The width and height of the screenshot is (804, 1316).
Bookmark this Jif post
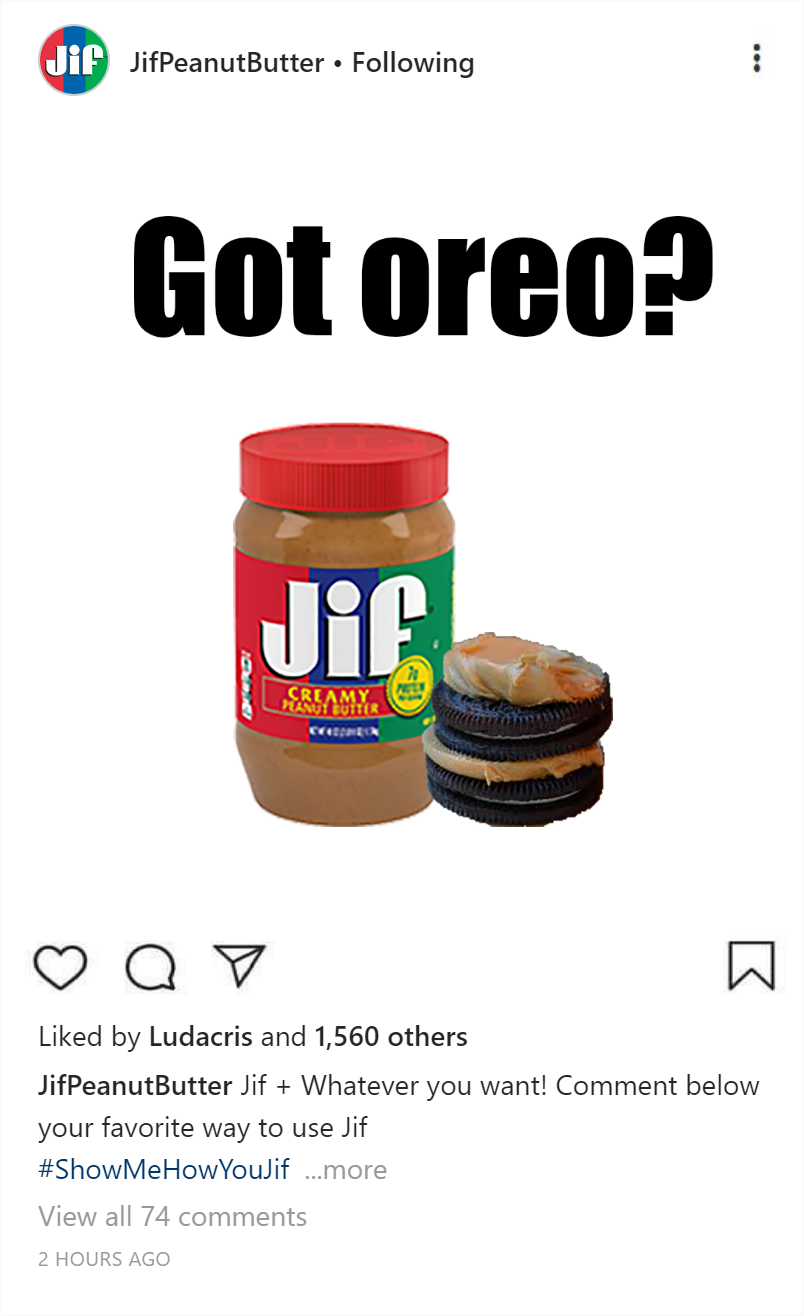[750, 965]
